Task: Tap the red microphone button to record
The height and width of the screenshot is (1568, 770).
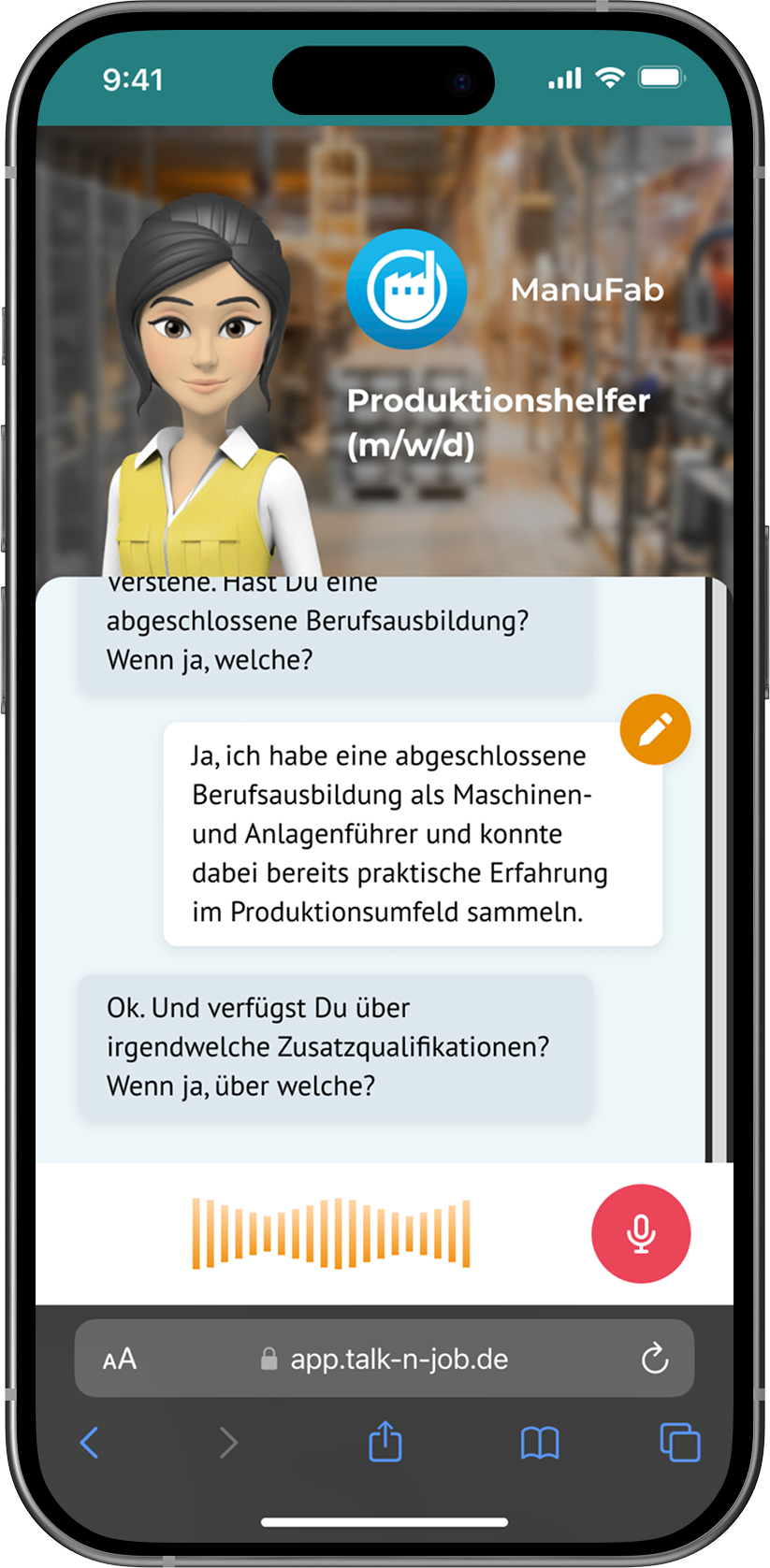Action: pos(641,1233)
